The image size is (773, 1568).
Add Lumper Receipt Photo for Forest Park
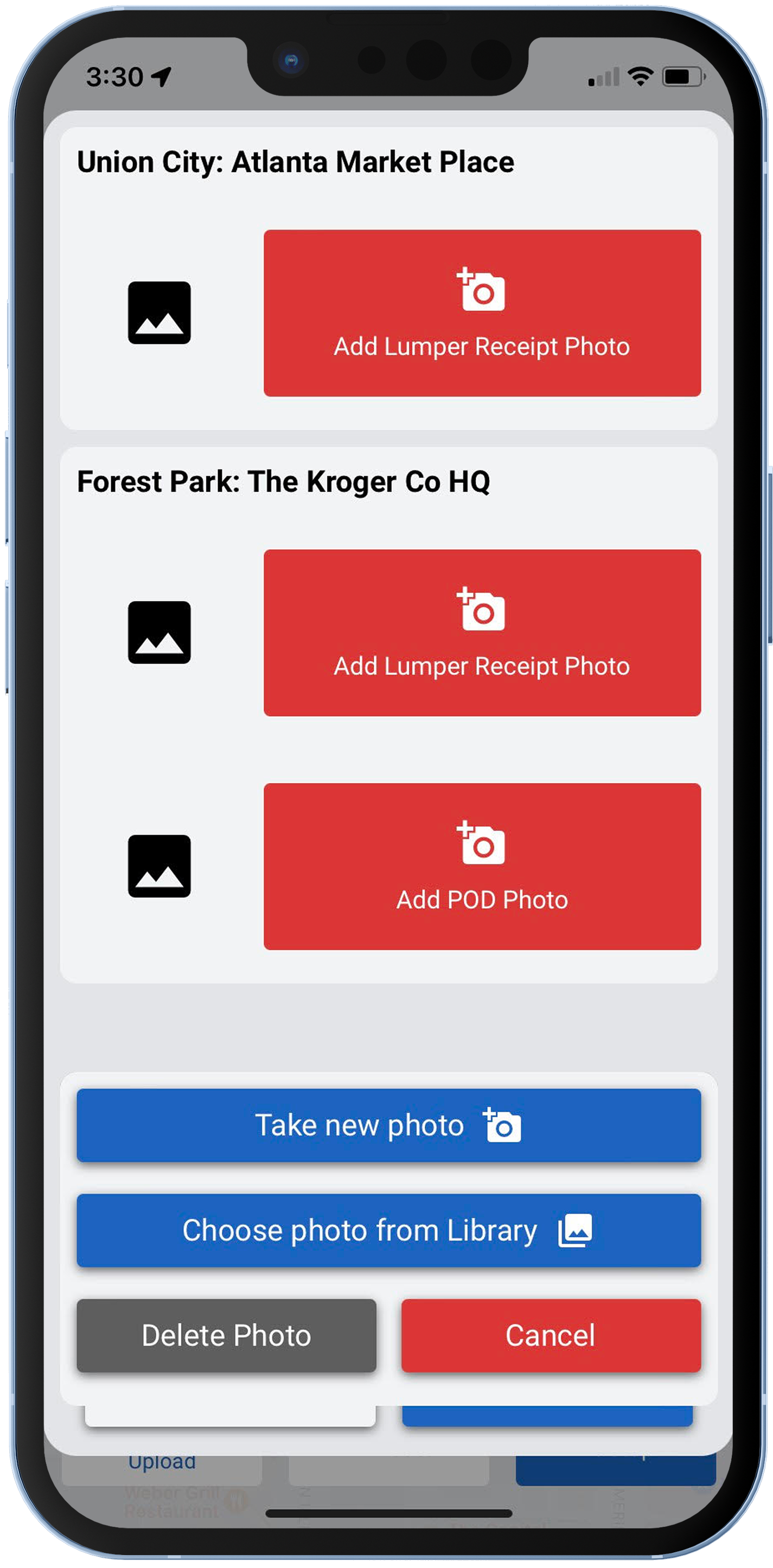tap(482, 633)
